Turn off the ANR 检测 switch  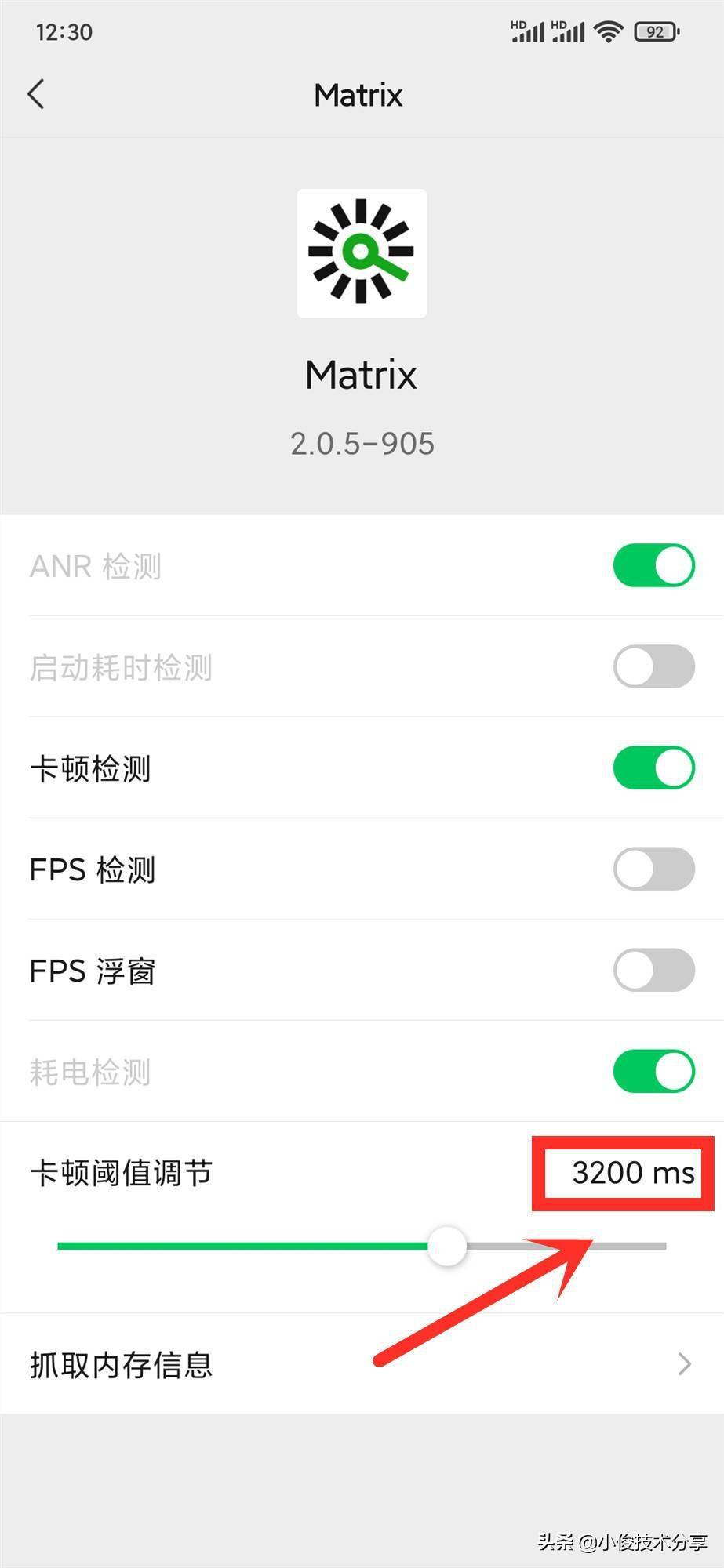(x=653, y=565)
